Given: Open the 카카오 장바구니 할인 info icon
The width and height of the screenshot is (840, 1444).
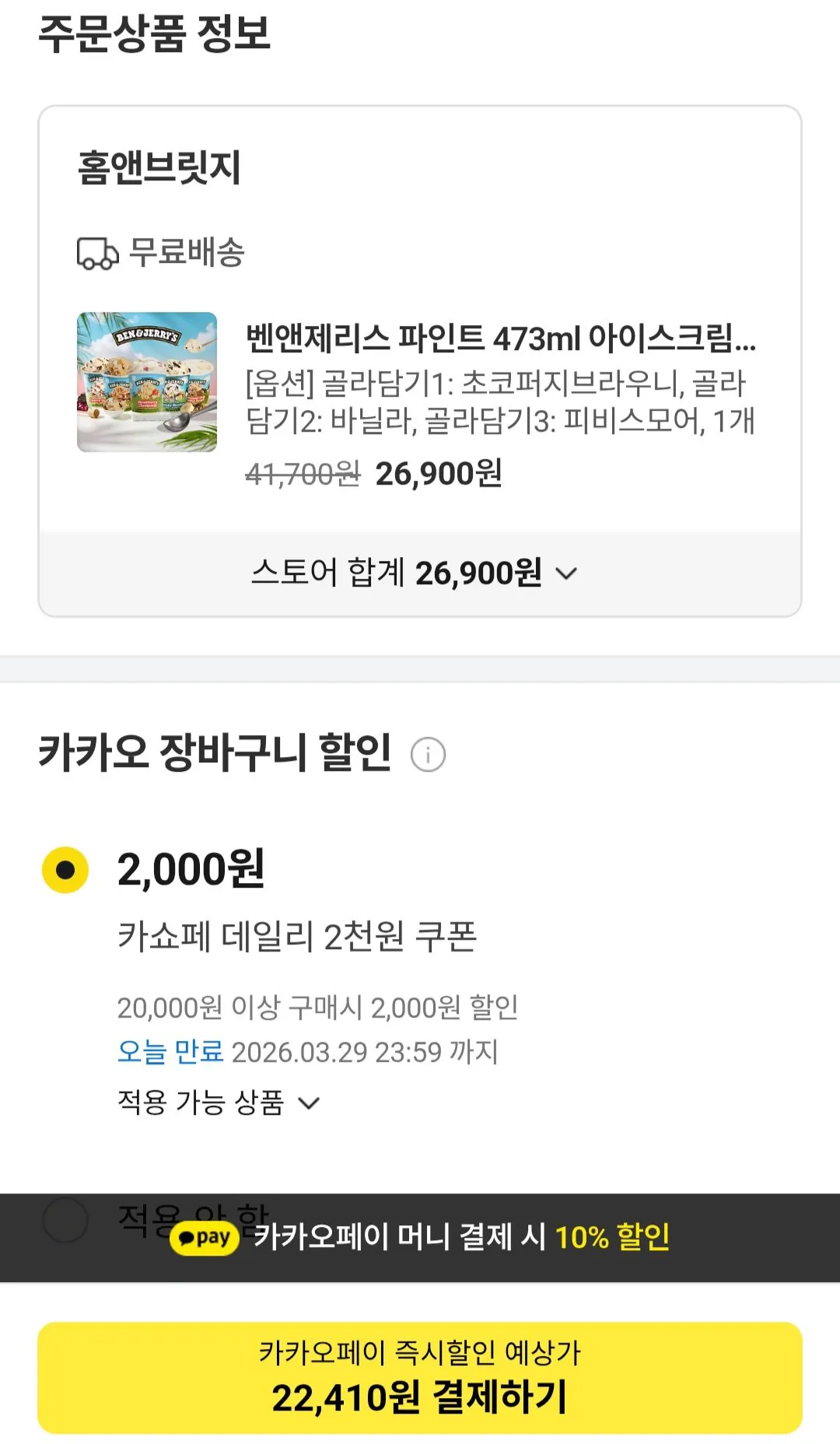Looking at the screenshot, I should tap(430, 752).
